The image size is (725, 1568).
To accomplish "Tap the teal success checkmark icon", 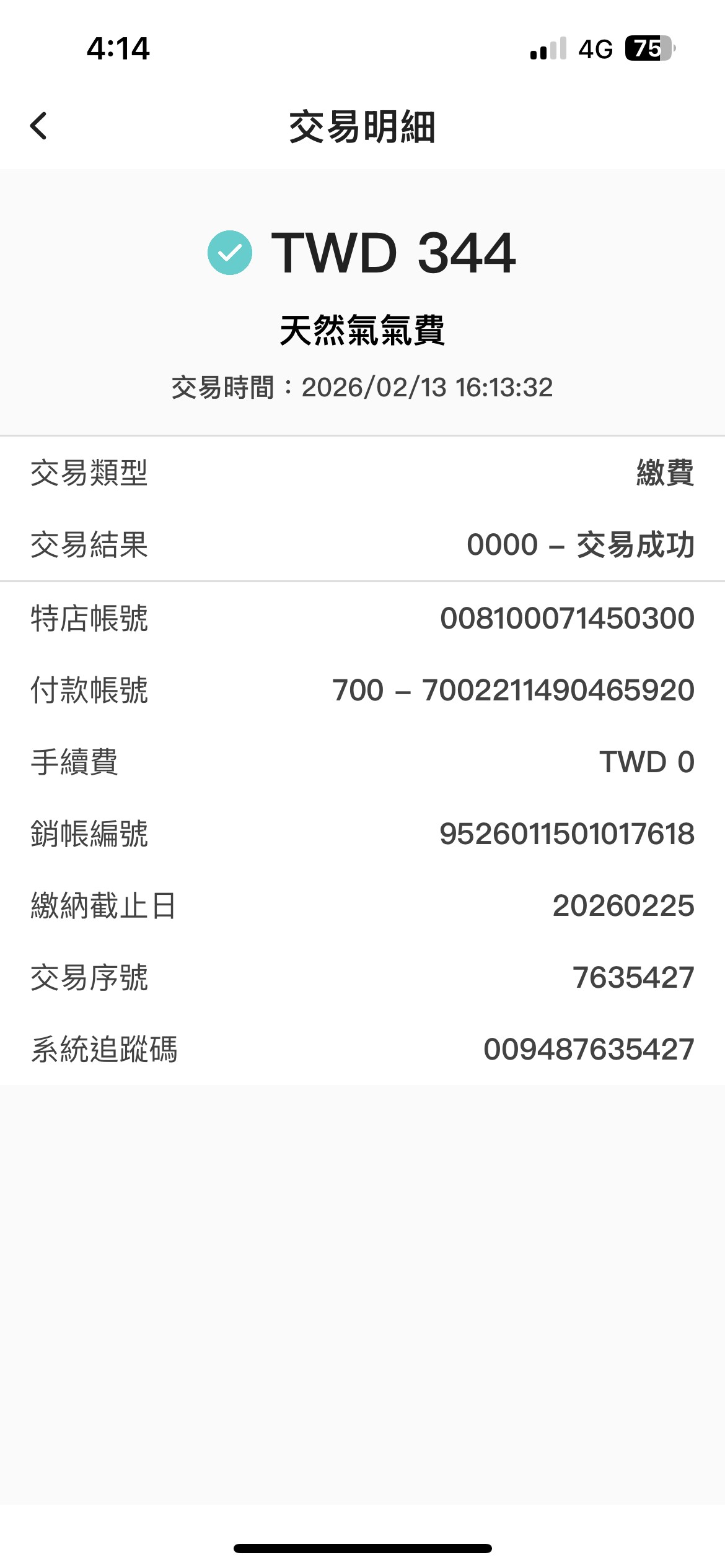I will (230, 253).
